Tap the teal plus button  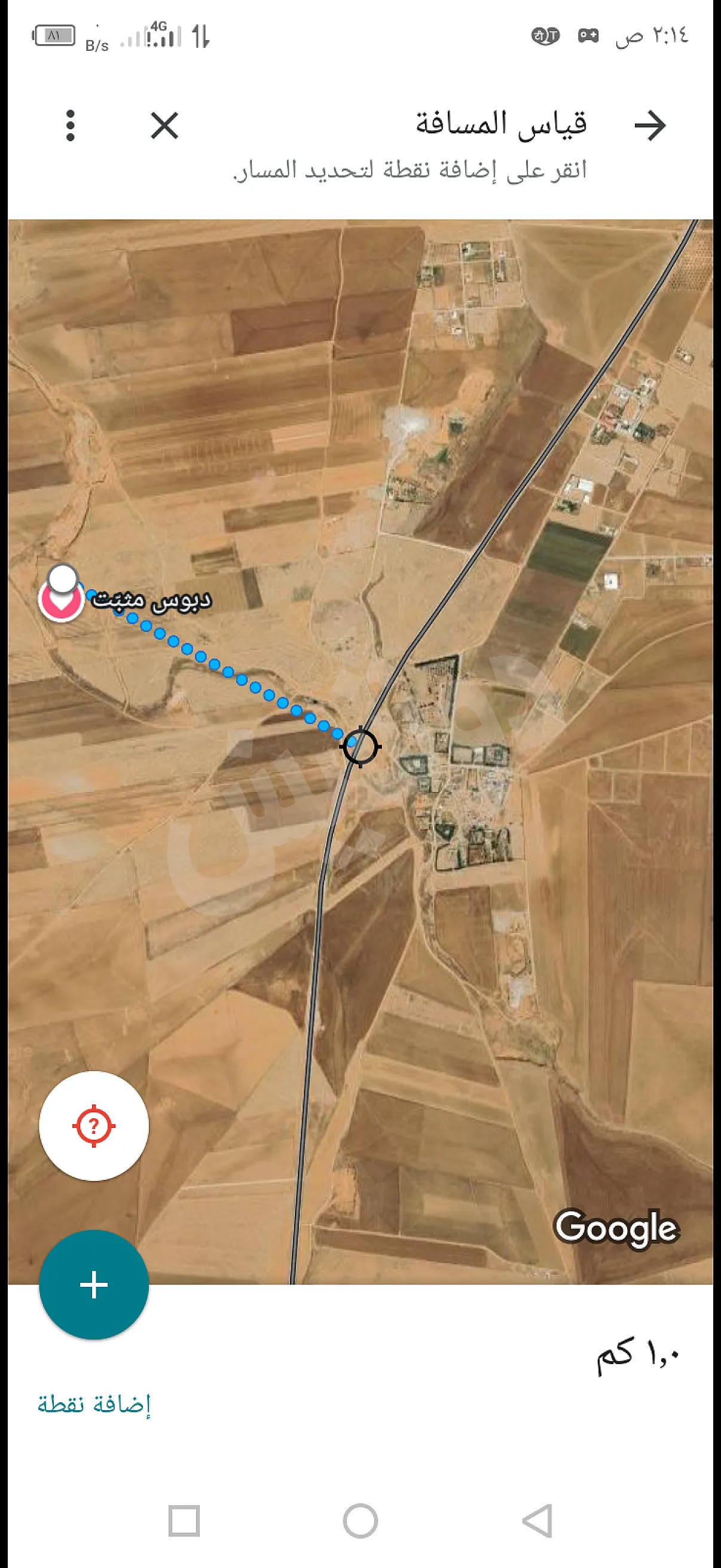94,1285
